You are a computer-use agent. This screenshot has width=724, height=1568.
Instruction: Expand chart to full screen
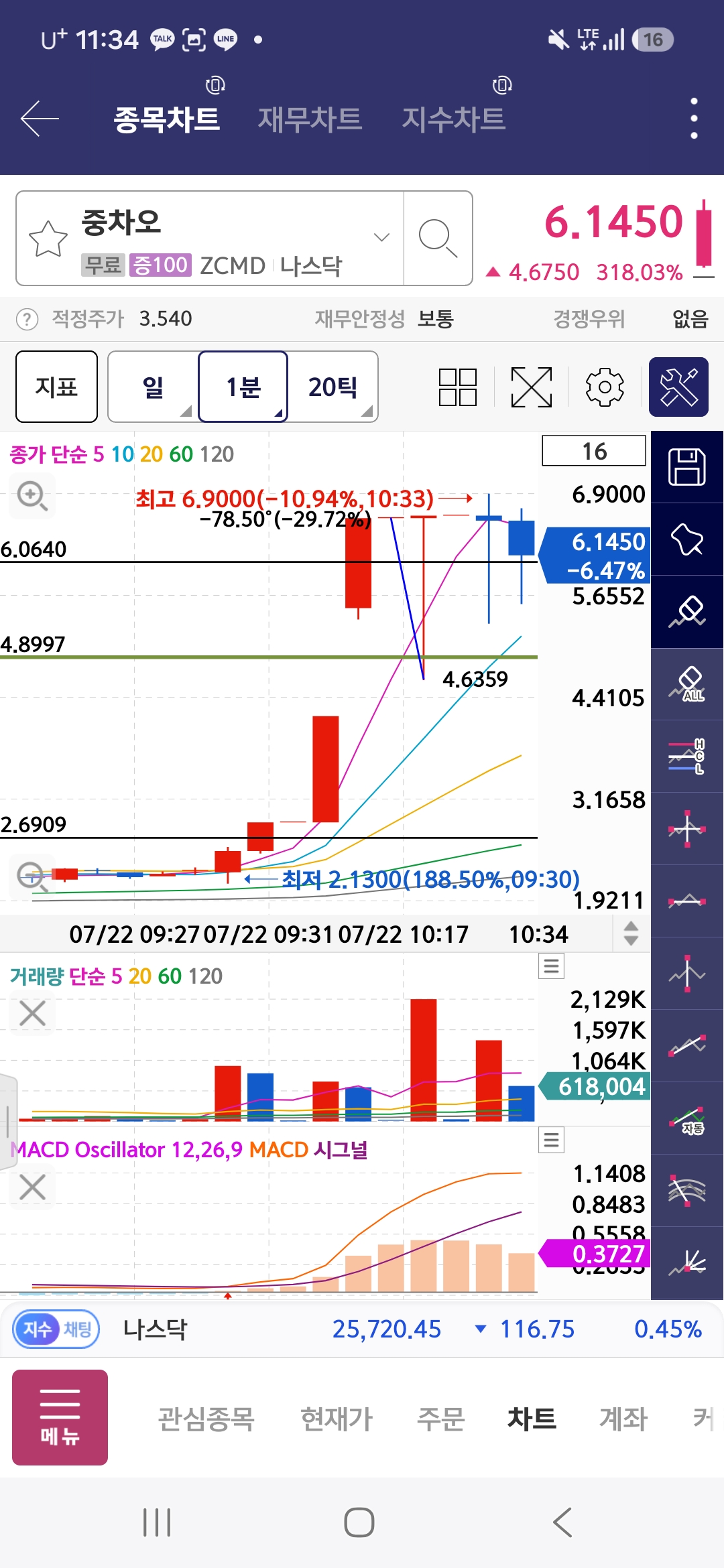(532, 387)
